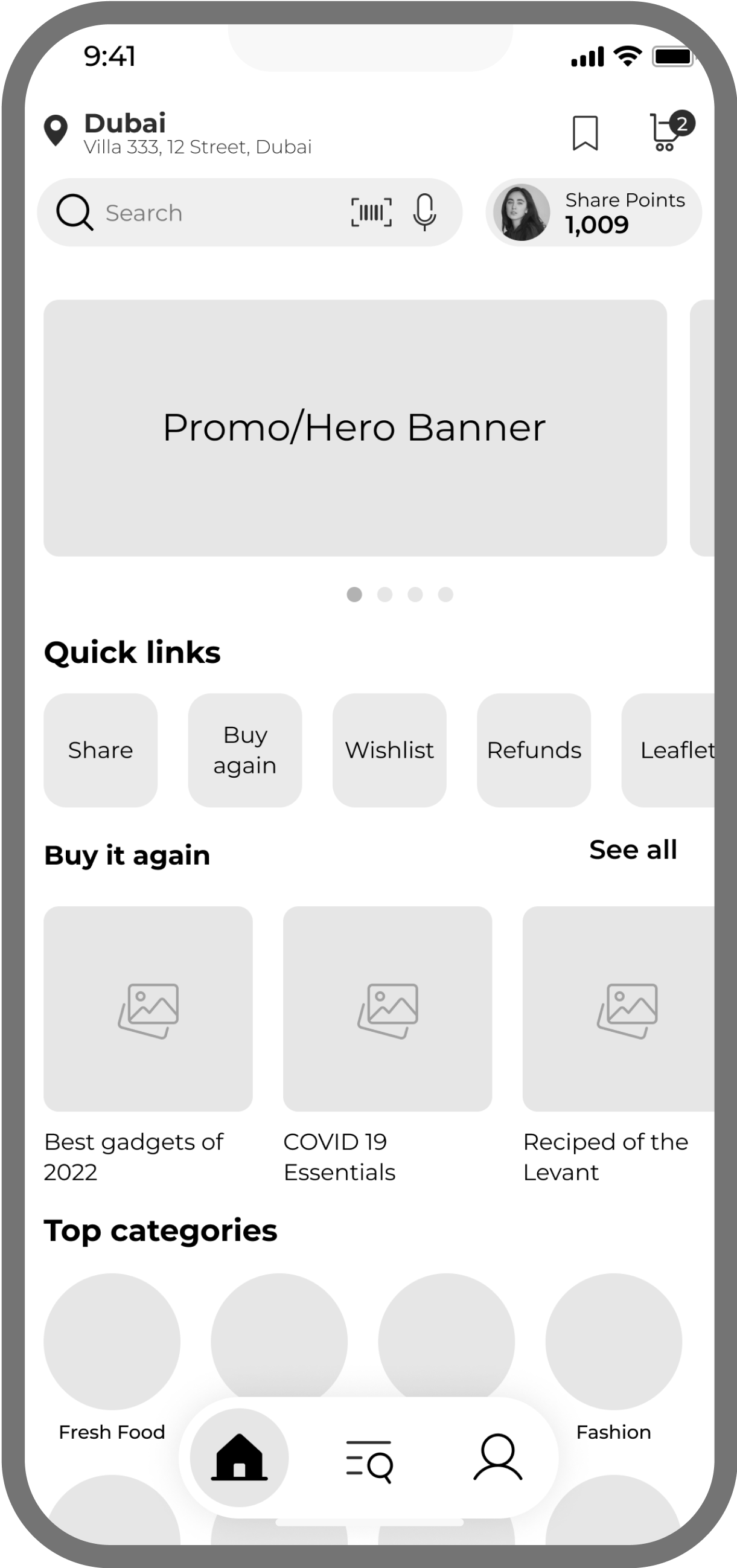737x1568 pixels.
Task: Change the Dubai delivery address
Action: (x=177, y=133)
